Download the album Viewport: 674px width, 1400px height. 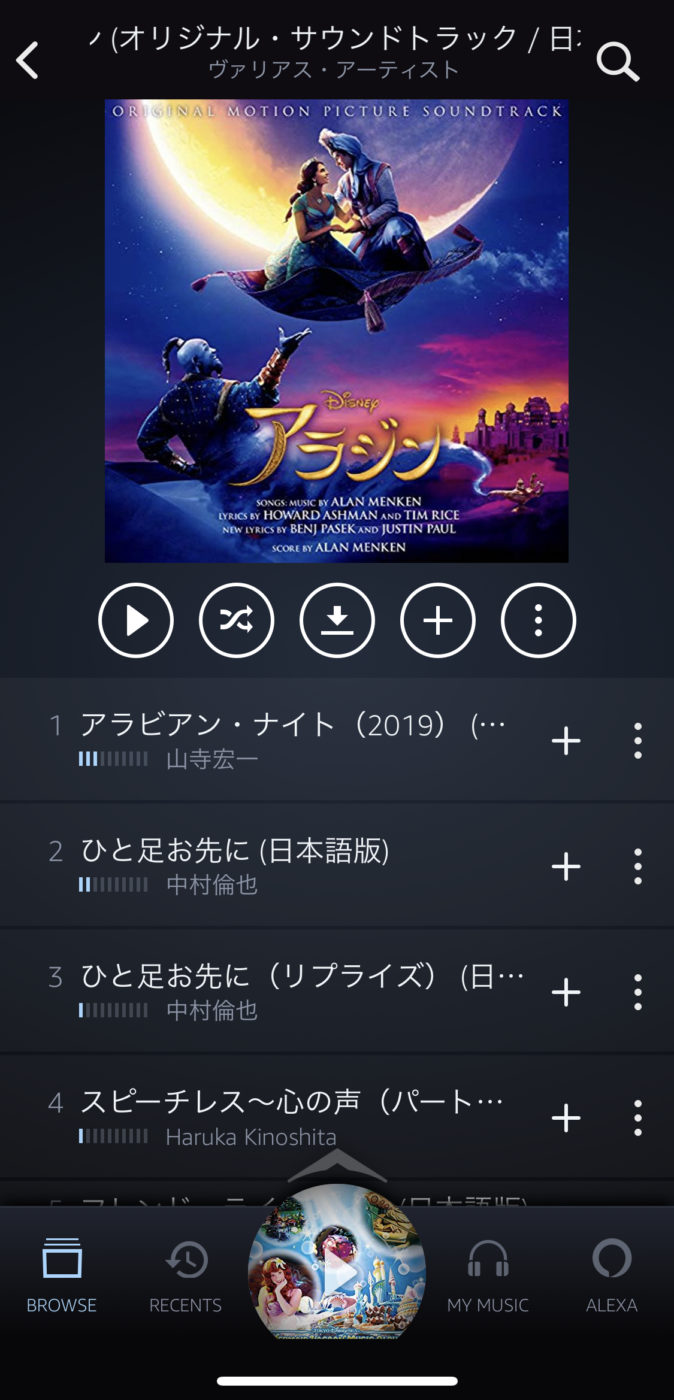(337, 621)
